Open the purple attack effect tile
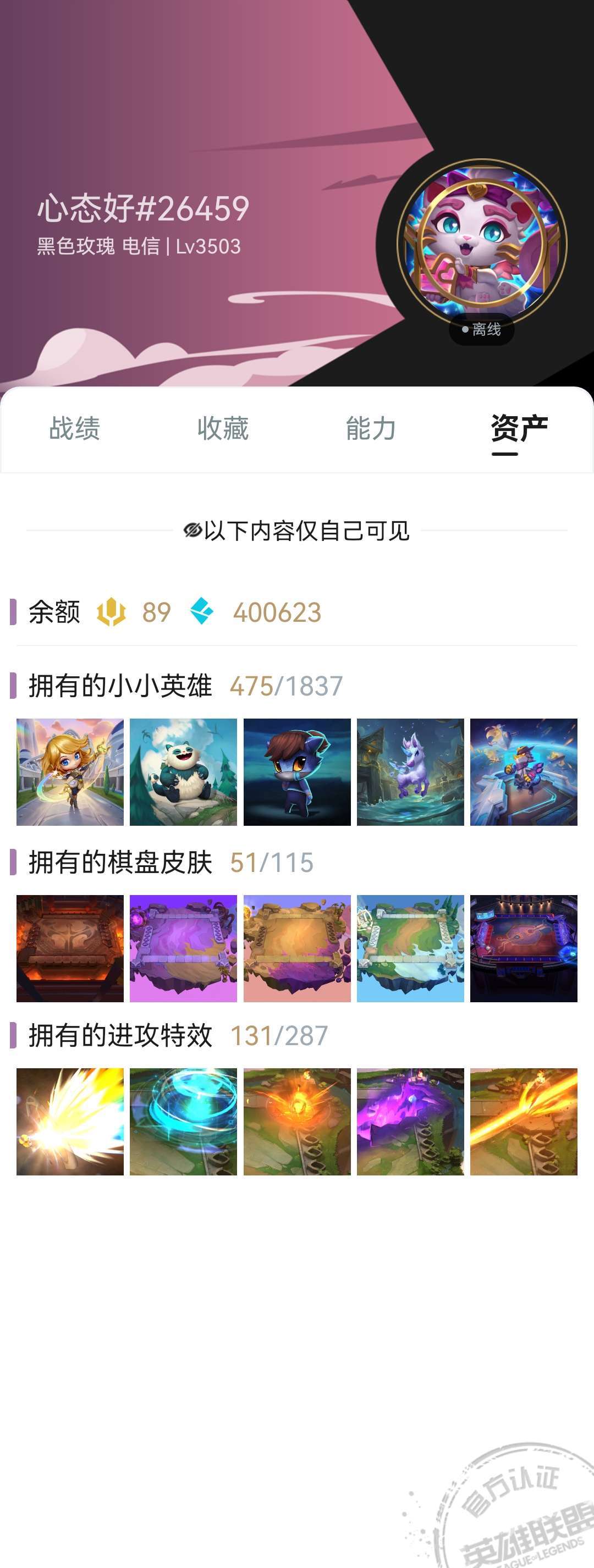Viewport: 594px width, 1568px height. 410,1121
